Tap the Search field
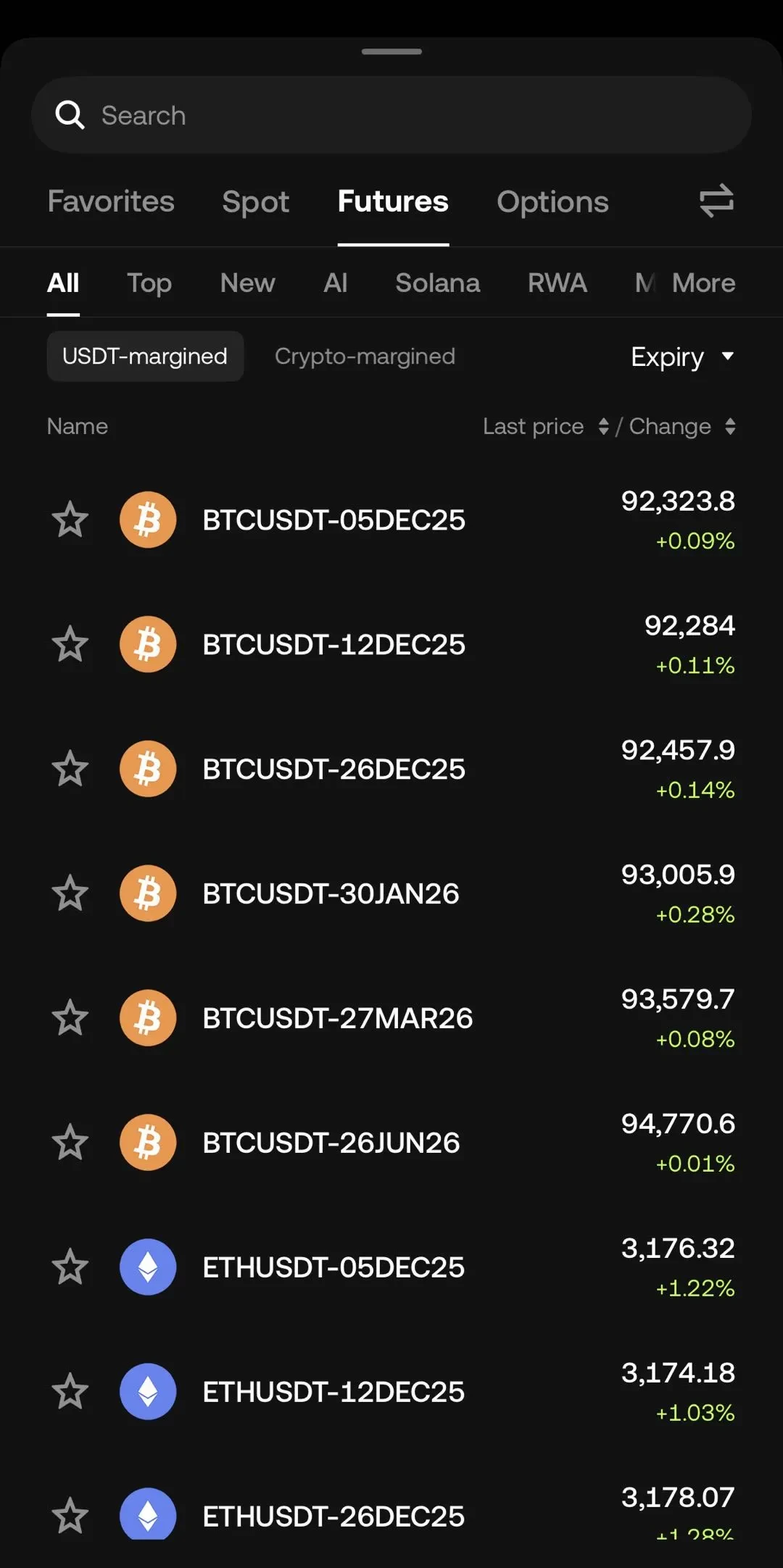Image resolution: width=783 pixels, height=1568 pixels. pyautogui.click(x=391, y=115)
